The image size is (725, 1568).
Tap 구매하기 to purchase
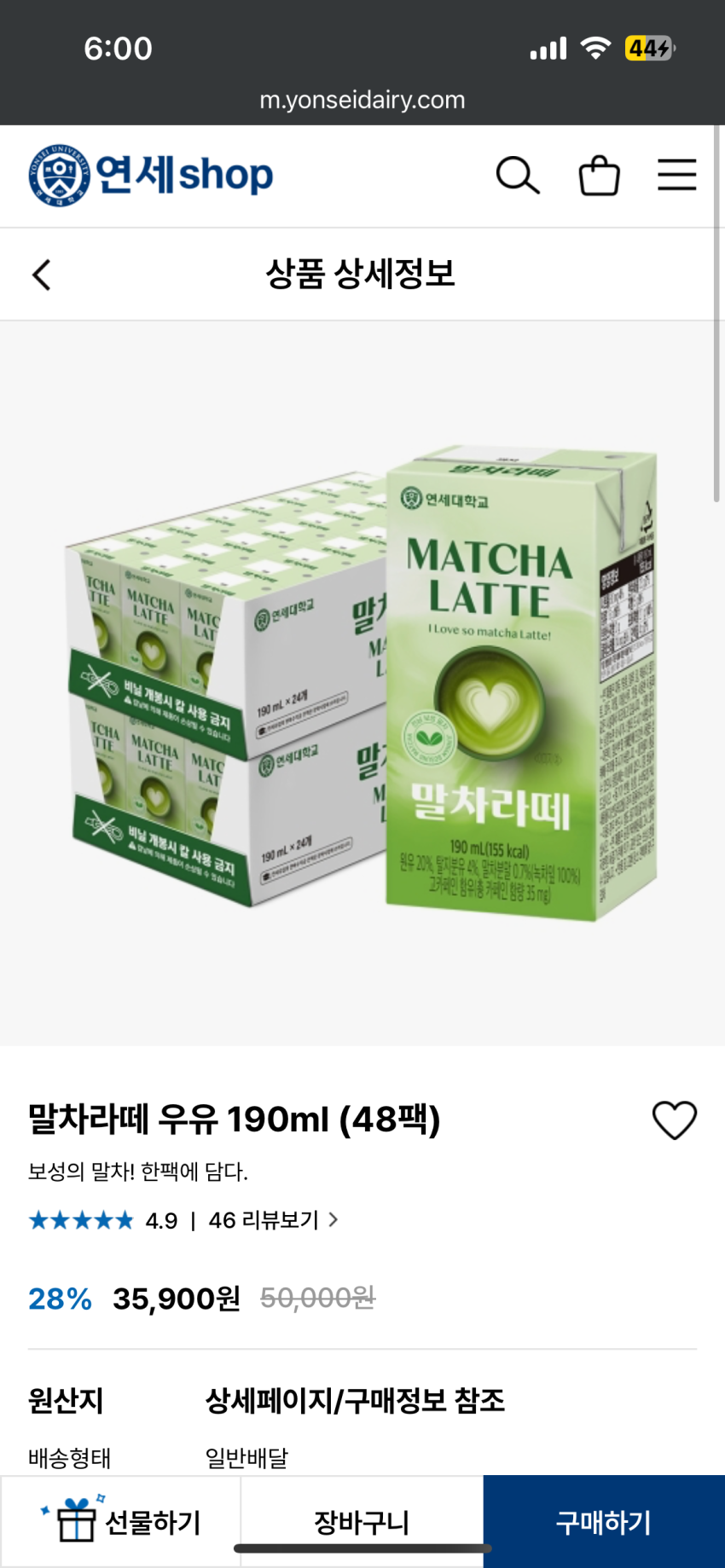coord(604,1522)
